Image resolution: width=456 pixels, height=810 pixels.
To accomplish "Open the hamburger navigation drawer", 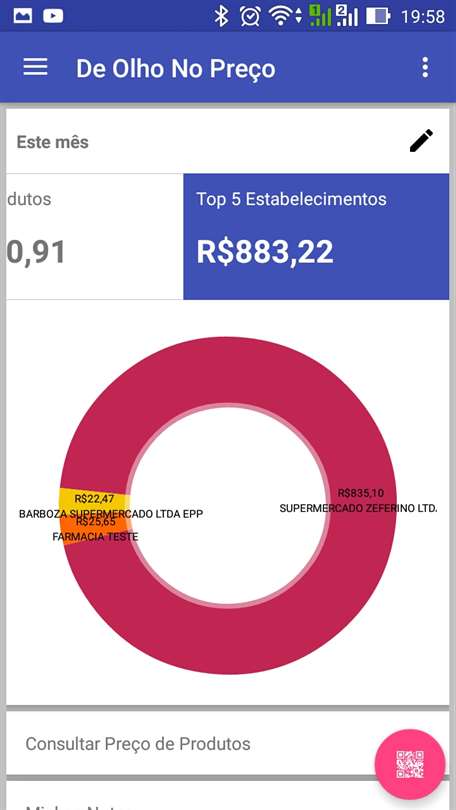I will (x=36, y=67).
